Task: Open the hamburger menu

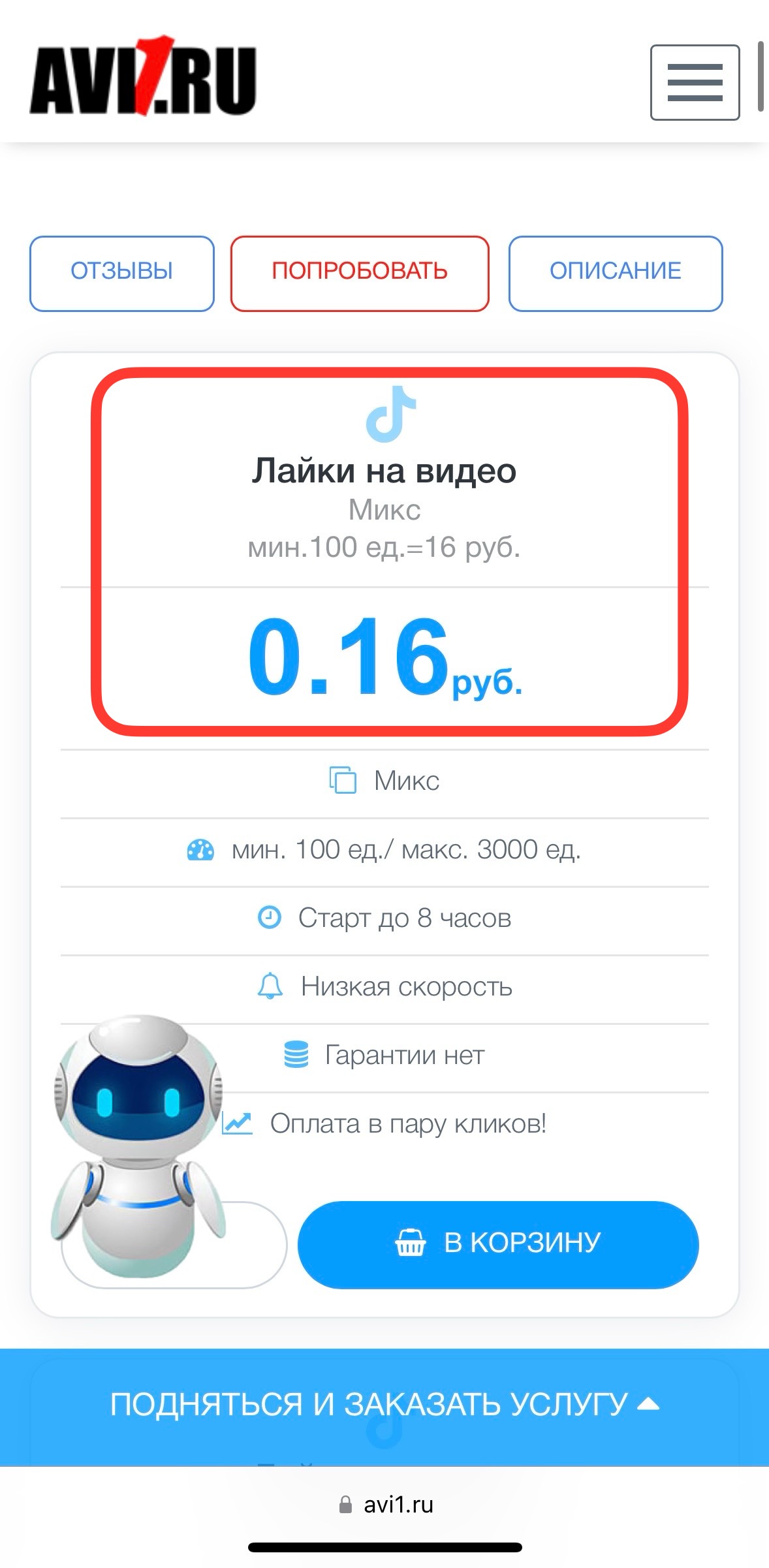Action: click(x=695, y=82)
